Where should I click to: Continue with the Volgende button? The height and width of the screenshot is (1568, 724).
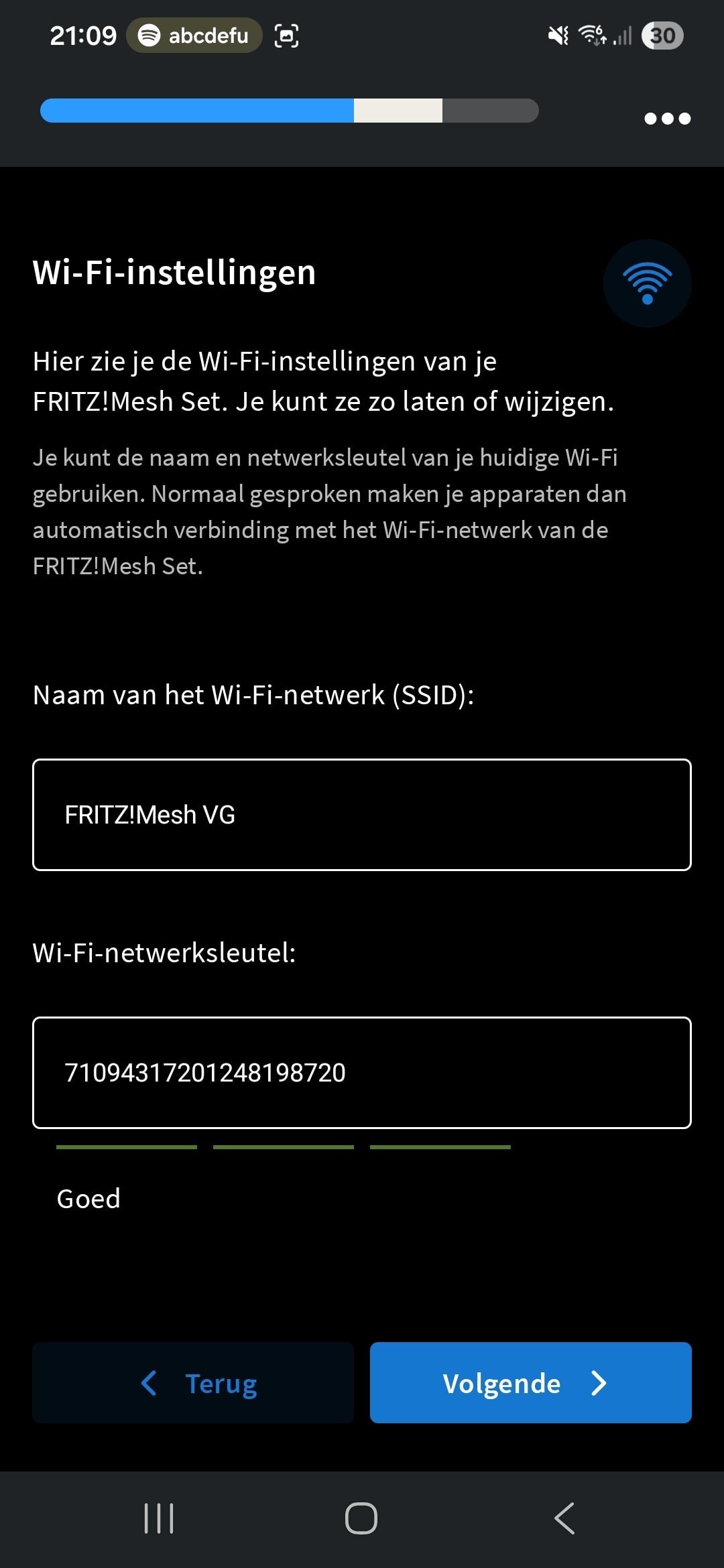530,1383
